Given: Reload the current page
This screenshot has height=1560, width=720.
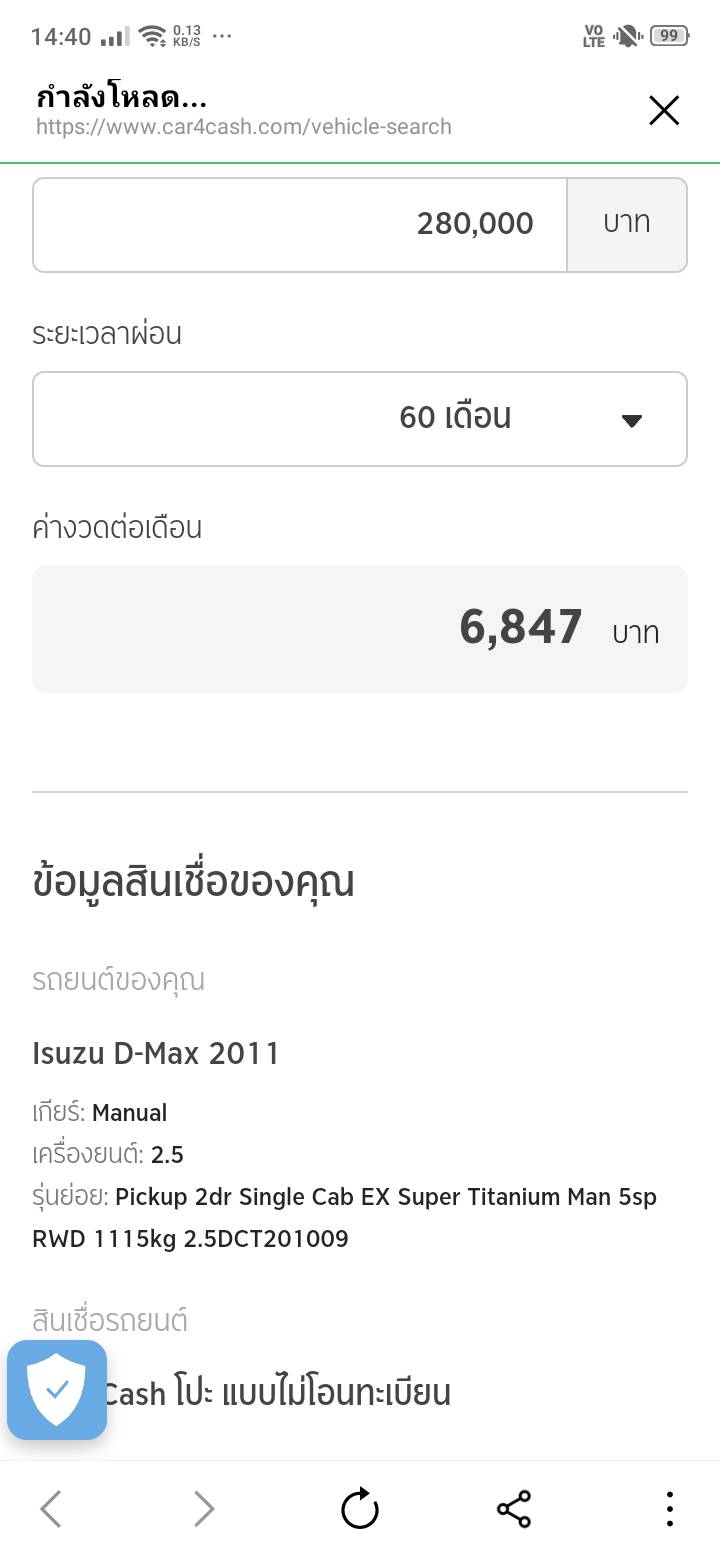Looking at the screenshot, I should 360,1509.
